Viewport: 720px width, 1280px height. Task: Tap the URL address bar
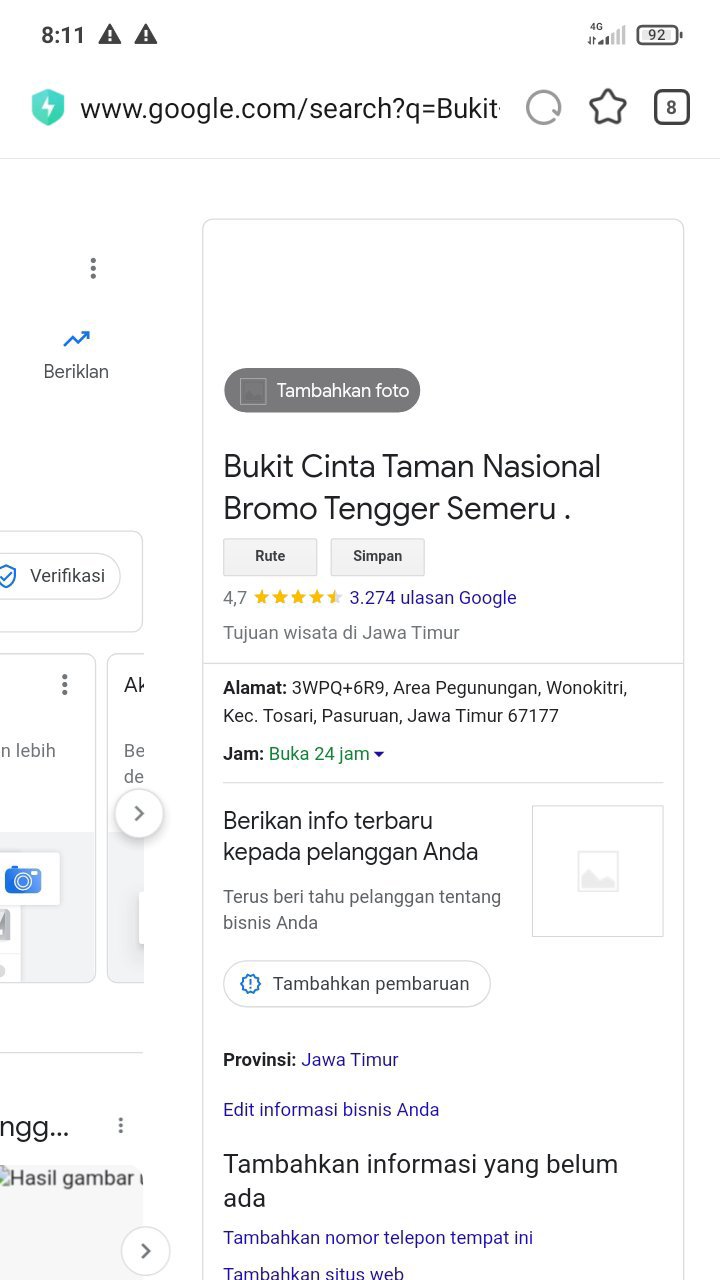click(x=288, y=108)
